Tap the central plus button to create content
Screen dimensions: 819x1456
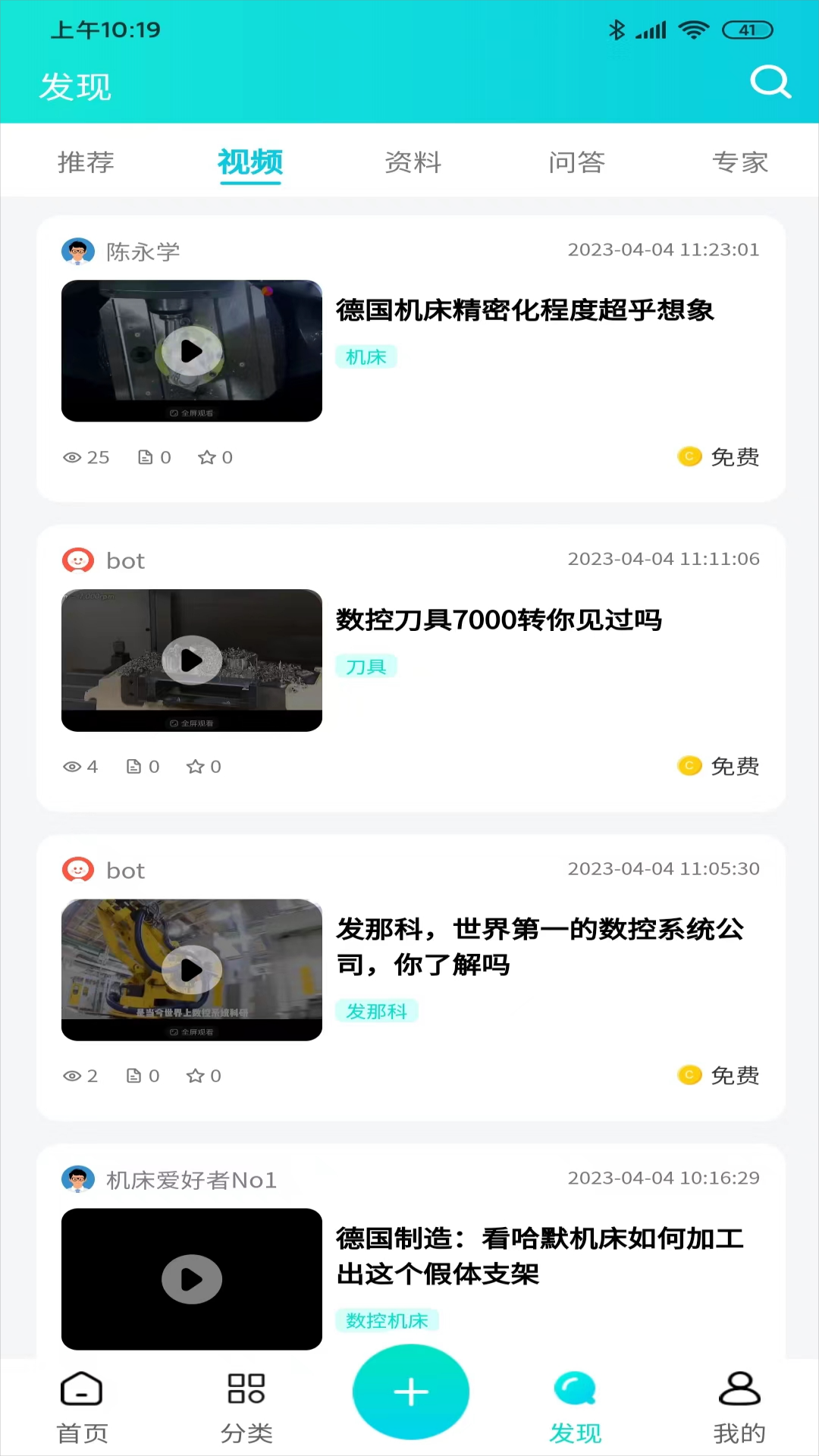pos(410,1391)
